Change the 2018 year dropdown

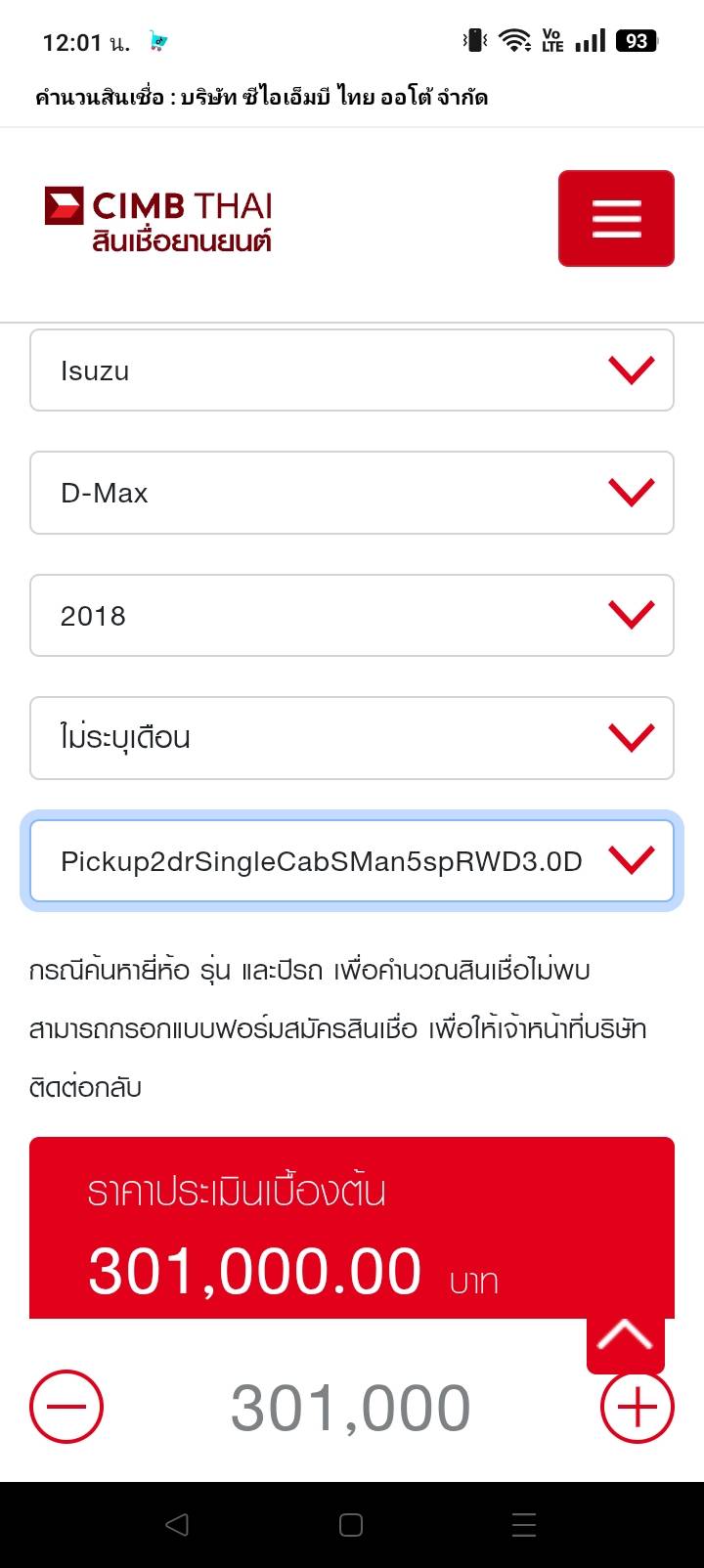[352, 615]
